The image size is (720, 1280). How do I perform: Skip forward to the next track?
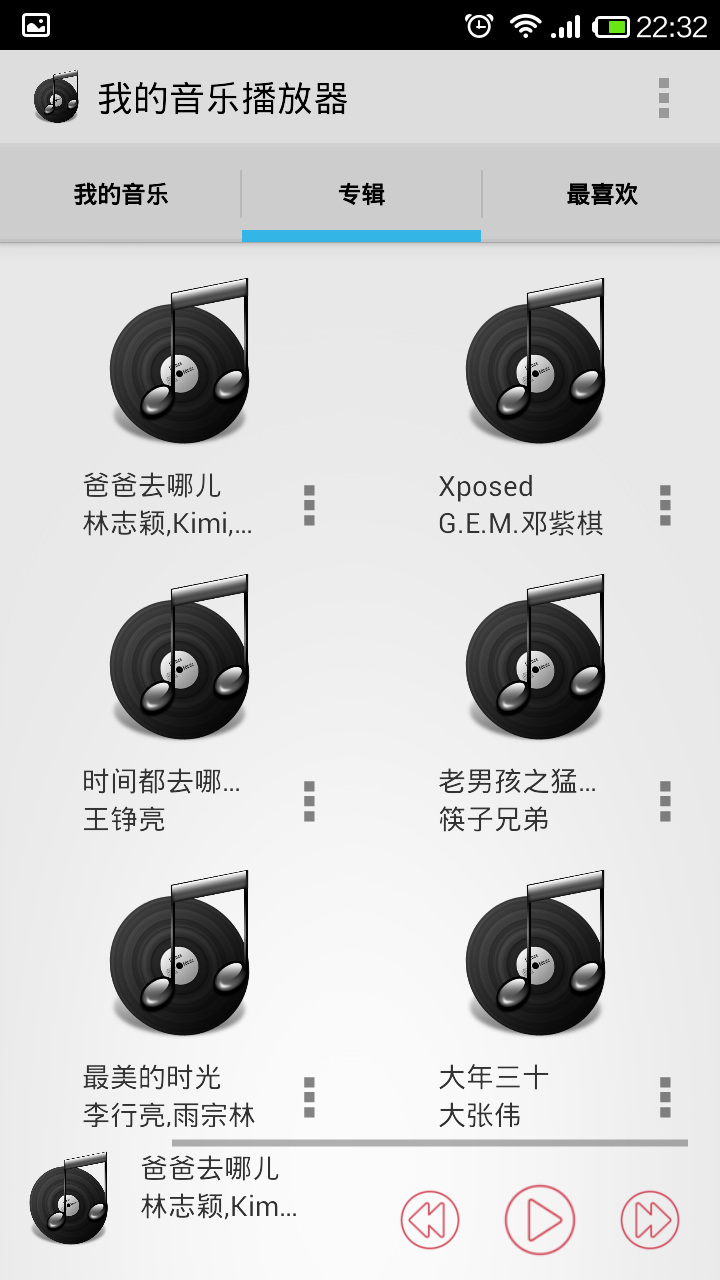pos(650,1220)
